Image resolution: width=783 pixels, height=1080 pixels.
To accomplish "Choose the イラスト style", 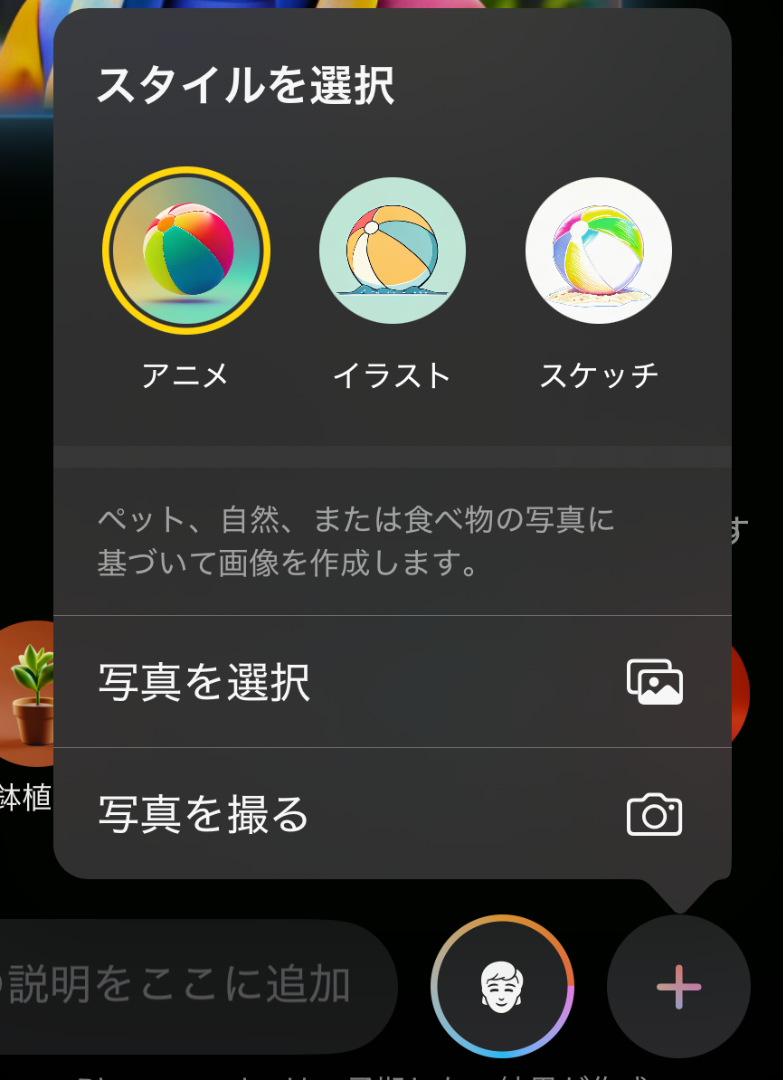I will pyautogui.click(x=392, y=250).
